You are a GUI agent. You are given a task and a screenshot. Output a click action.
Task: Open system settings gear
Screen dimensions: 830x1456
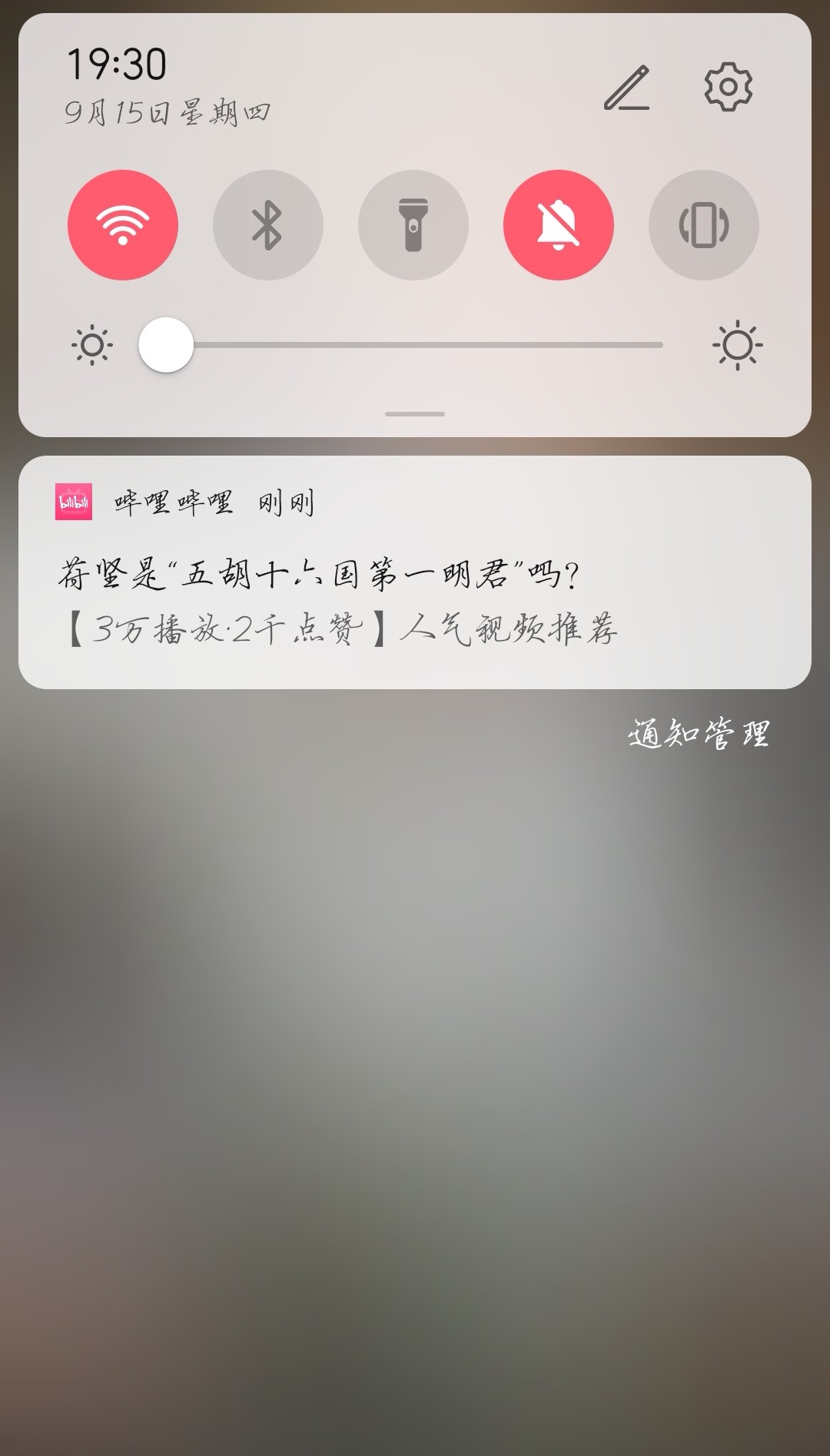[728, 87]
